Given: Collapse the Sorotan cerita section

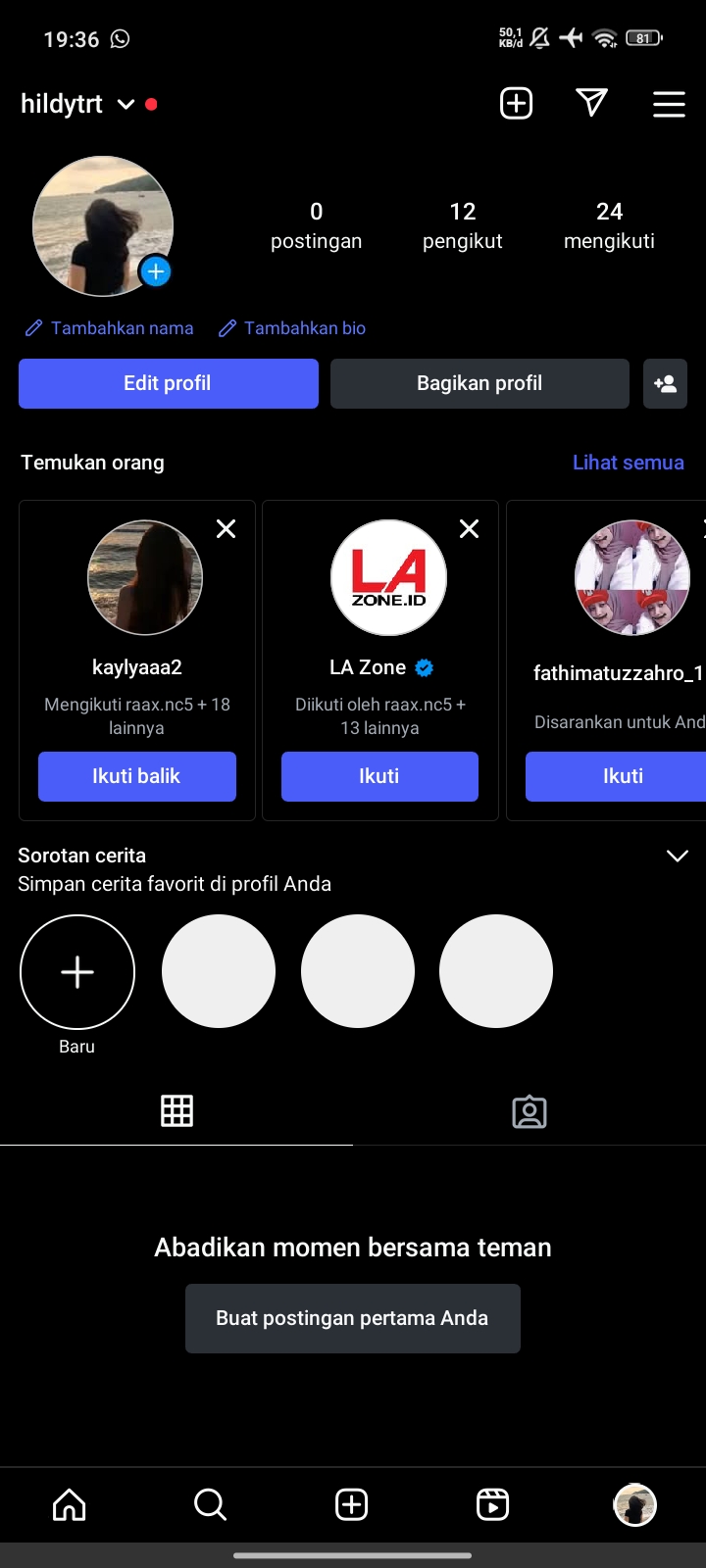Looking at the screenshot, I should point(677,857).
